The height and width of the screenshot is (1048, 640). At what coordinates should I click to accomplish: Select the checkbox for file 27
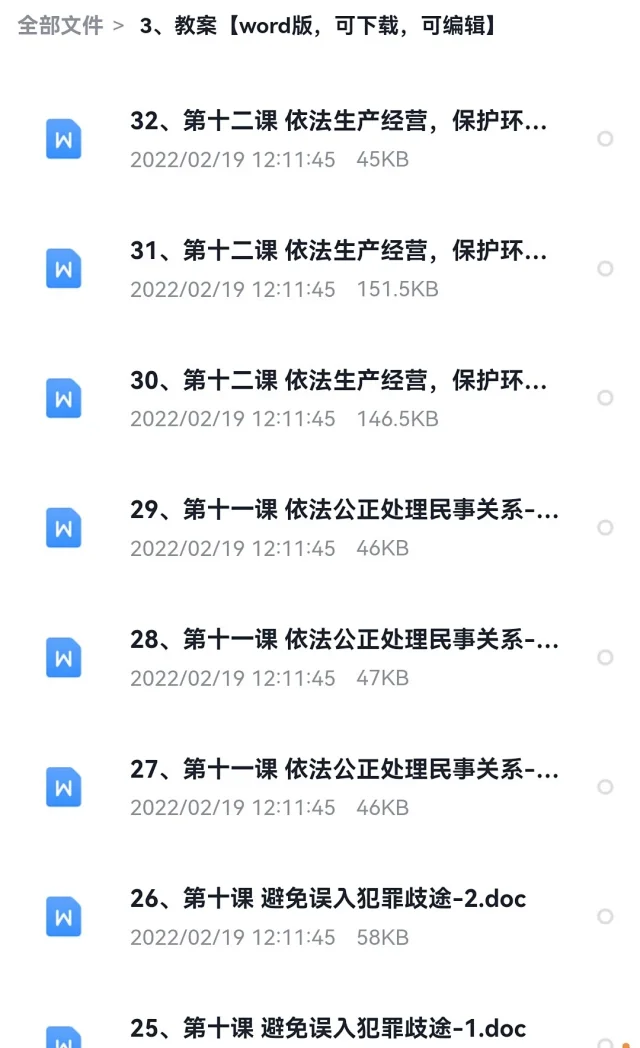[x=605, y=787]
